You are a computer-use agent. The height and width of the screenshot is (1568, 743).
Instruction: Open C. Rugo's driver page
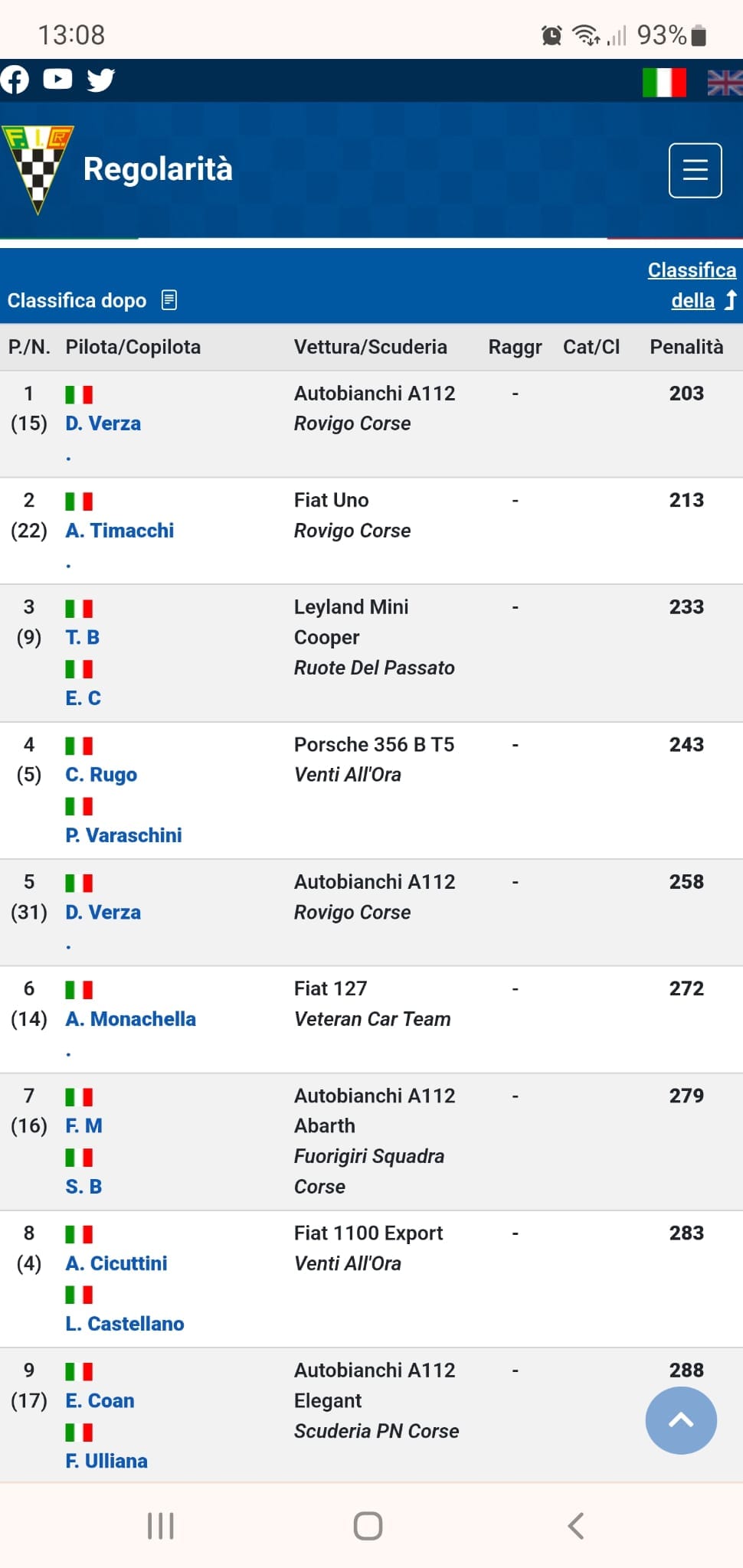click(x=101, y=775)
